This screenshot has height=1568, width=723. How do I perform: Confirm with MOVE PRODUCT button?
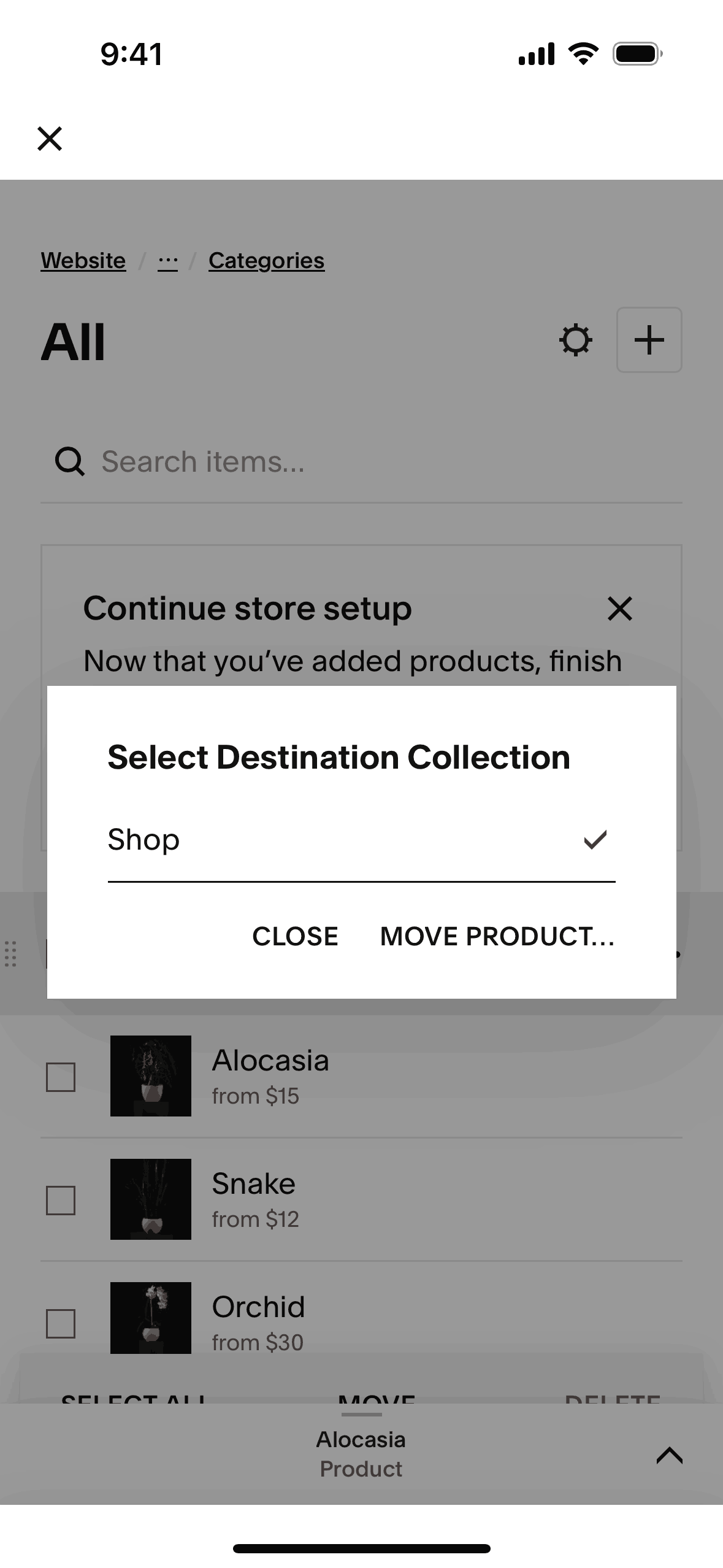497,936
